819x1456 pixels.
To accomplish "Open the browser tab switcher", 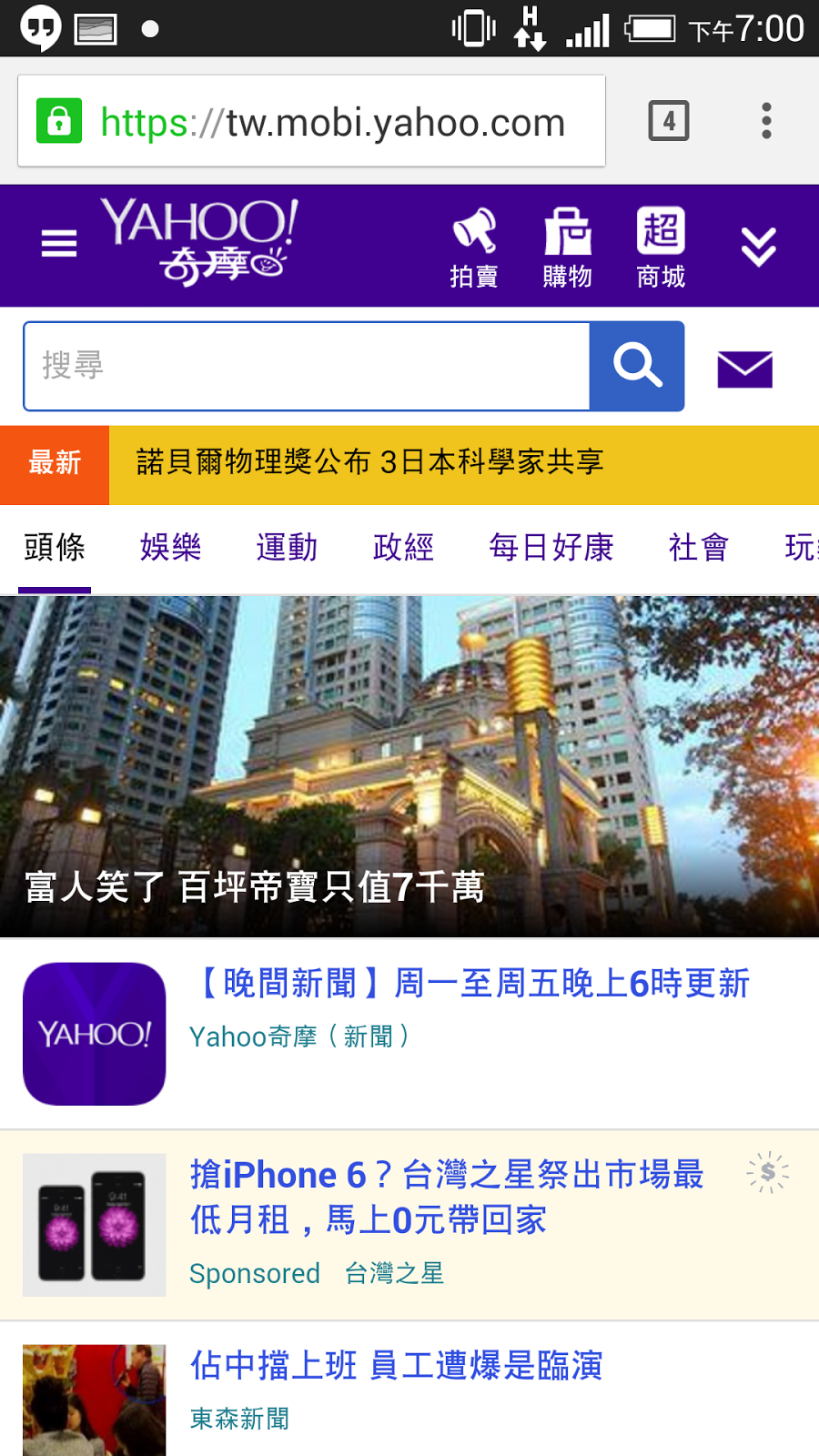I will [x=669, y=121].
